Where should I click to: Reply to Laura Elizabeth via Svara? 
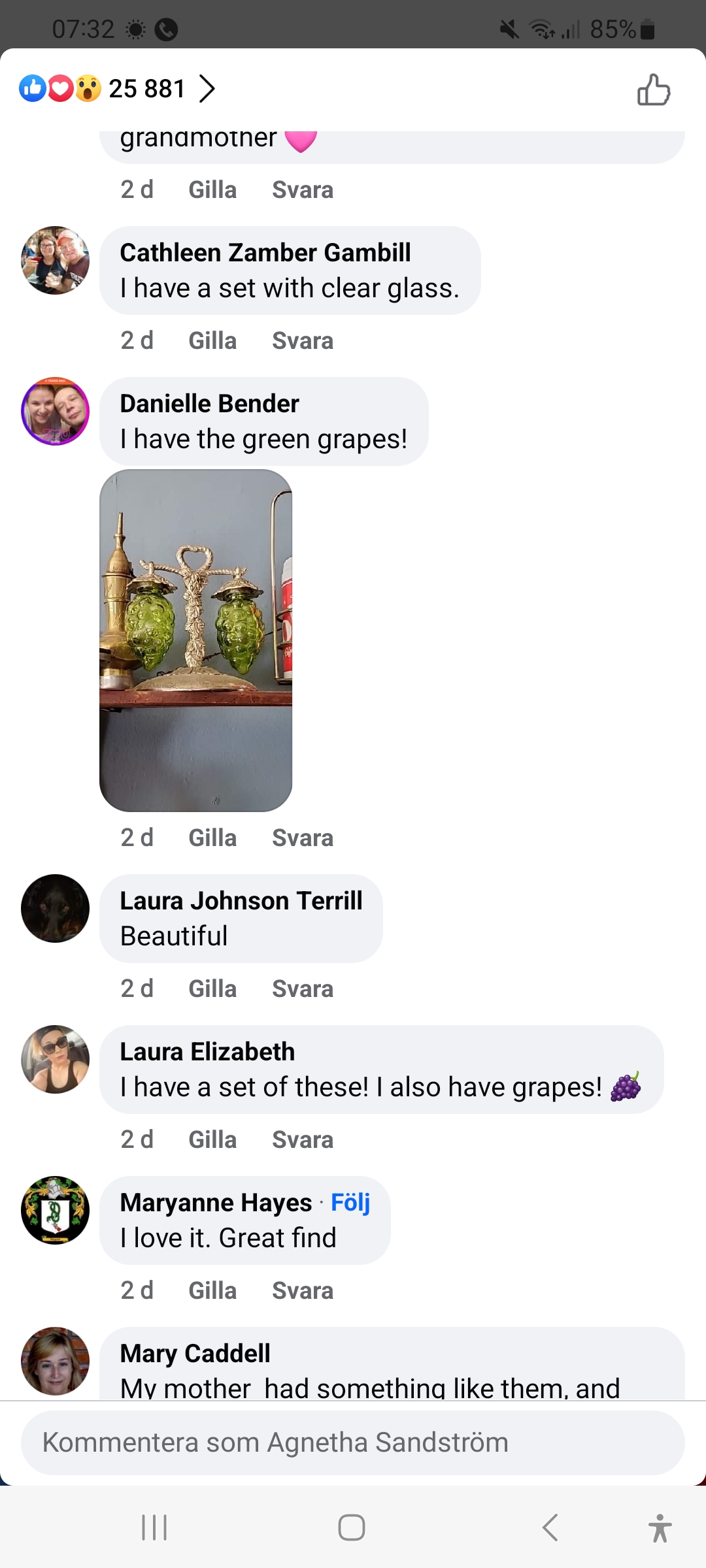coord(303,1140)
